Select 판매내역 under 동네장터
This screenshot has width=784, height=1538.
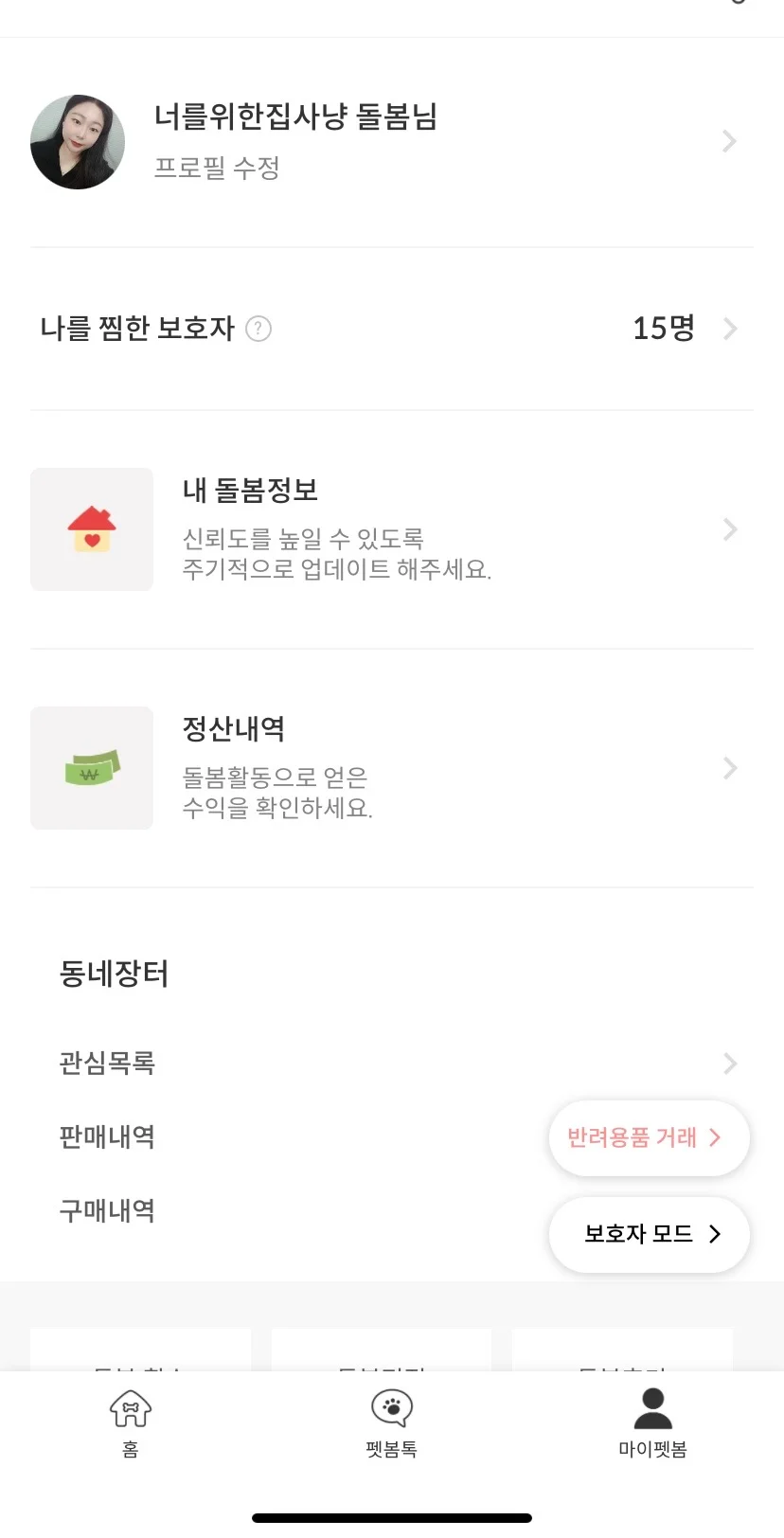(106, 1136)
